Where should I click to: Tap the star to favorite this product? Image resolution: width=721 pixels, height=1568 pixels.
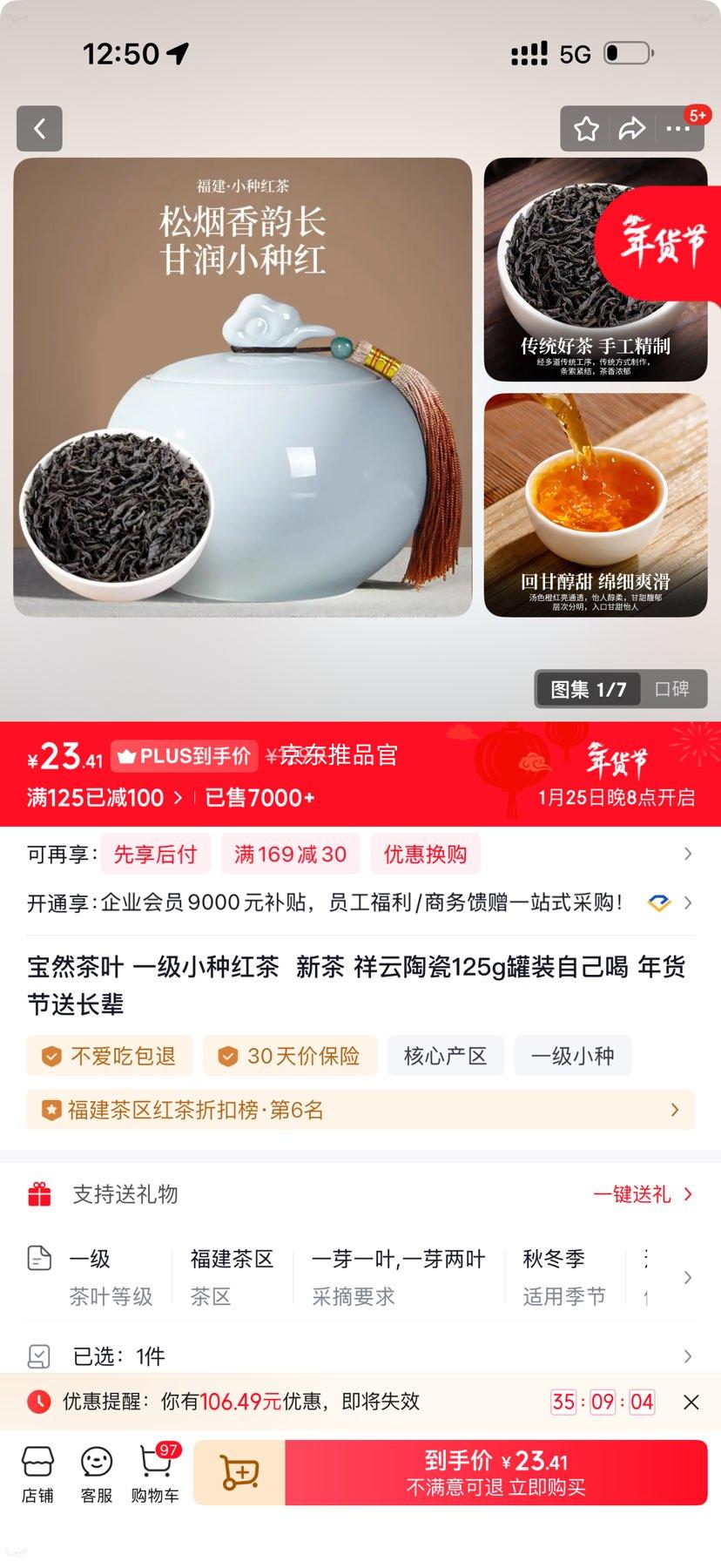coord(587,128)
